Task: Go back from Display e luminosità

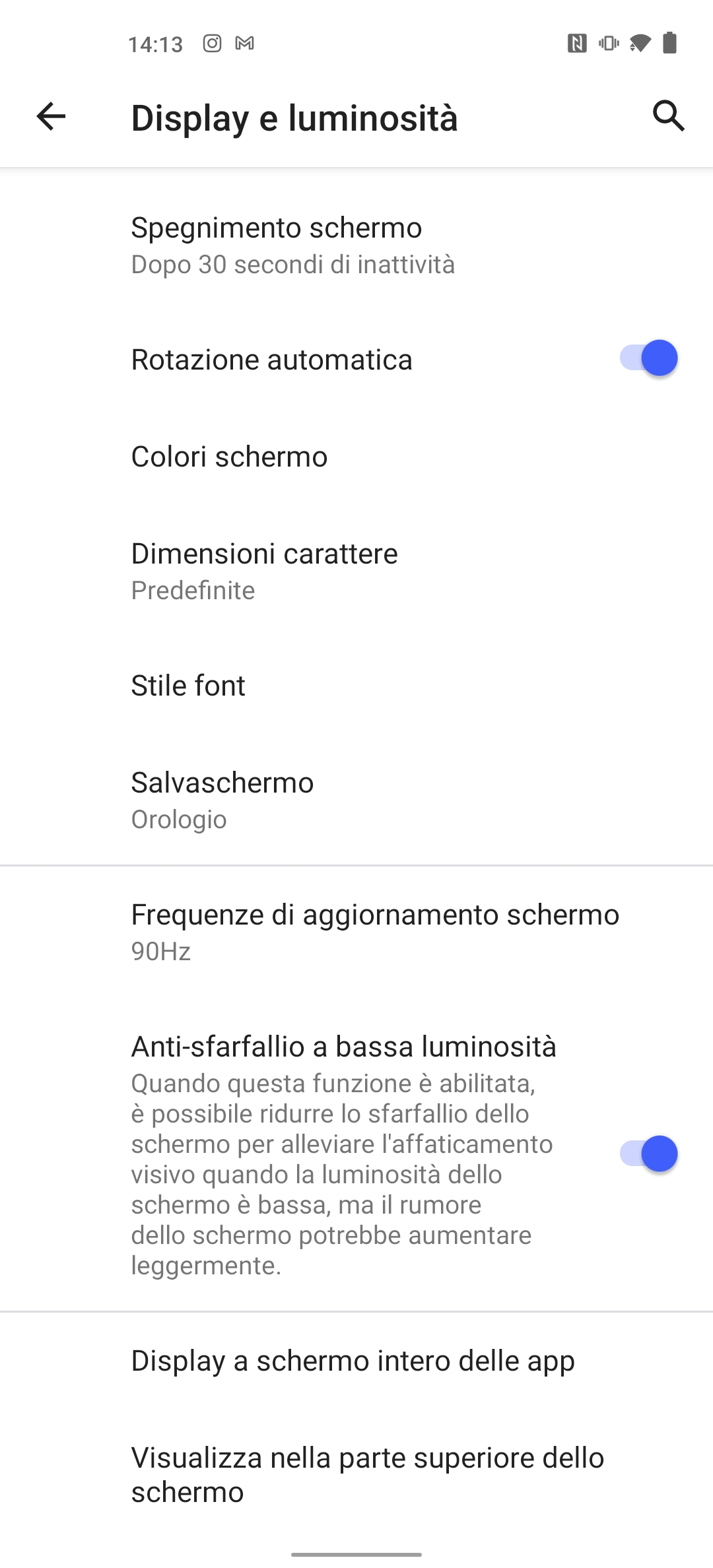Action: point(51,117)
